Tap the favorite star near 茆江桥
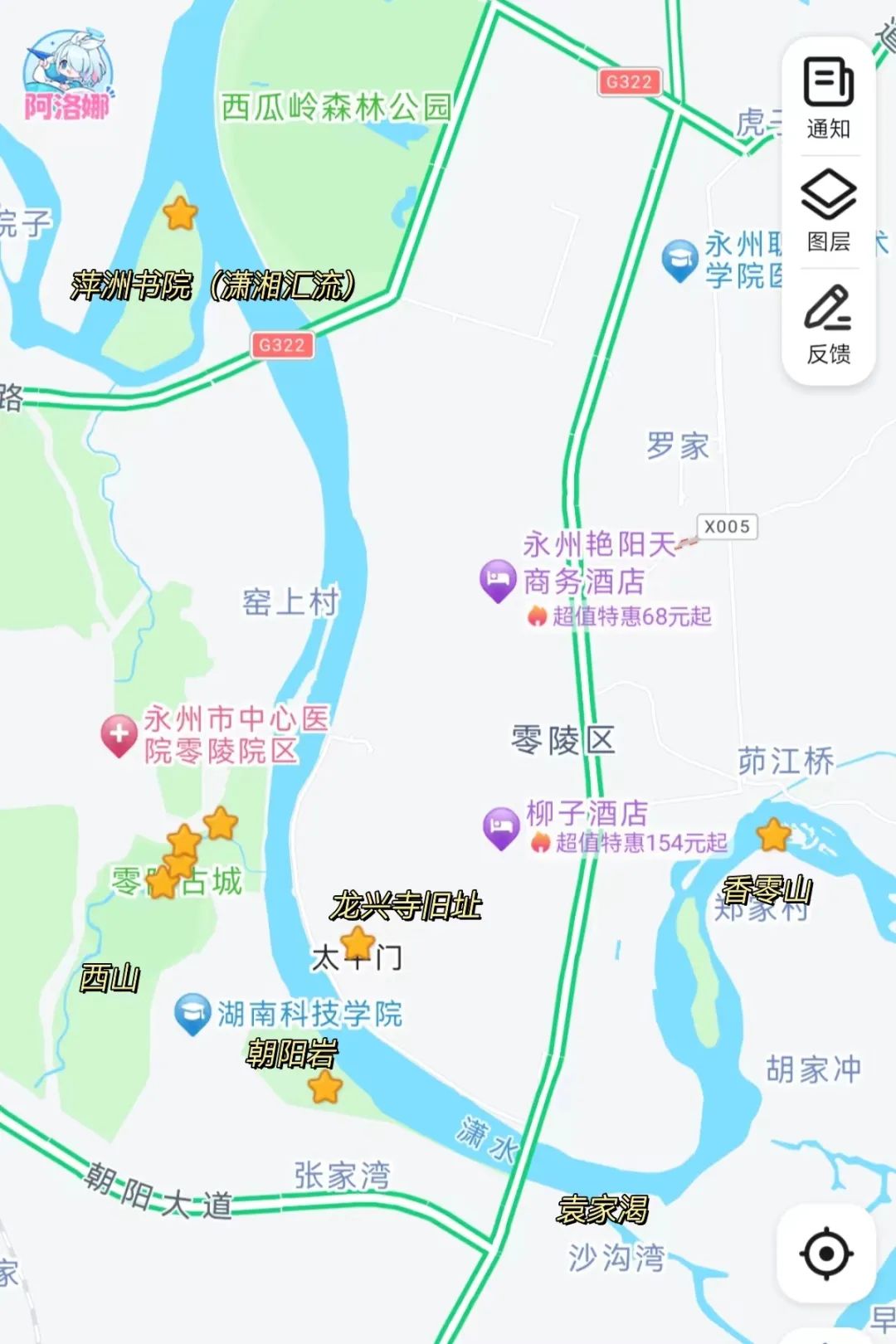Image resolution: width=896 pixels, height=1344 pixels. 773,835
